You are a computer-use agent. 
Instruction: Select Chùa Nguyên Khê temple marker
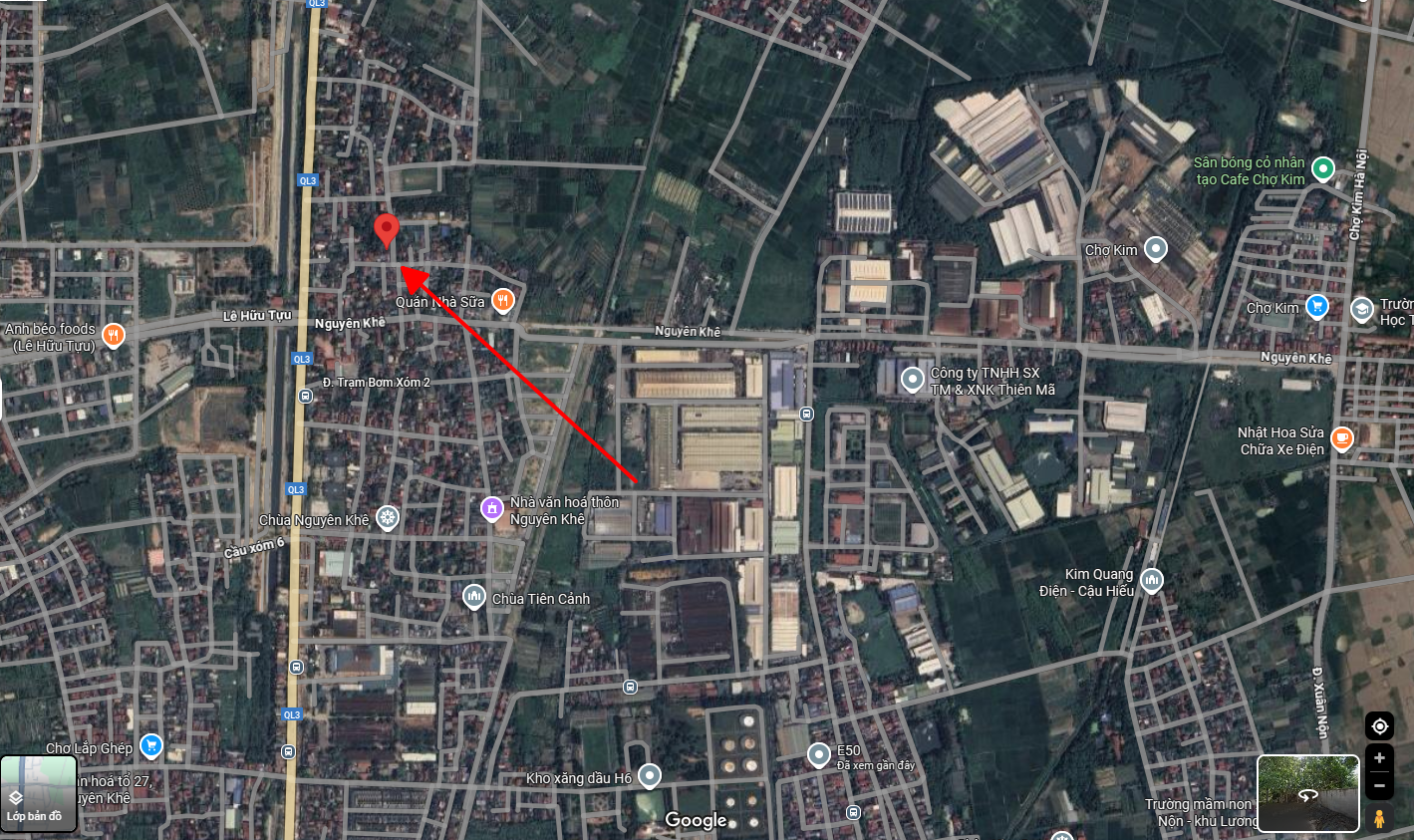(387, 518)
